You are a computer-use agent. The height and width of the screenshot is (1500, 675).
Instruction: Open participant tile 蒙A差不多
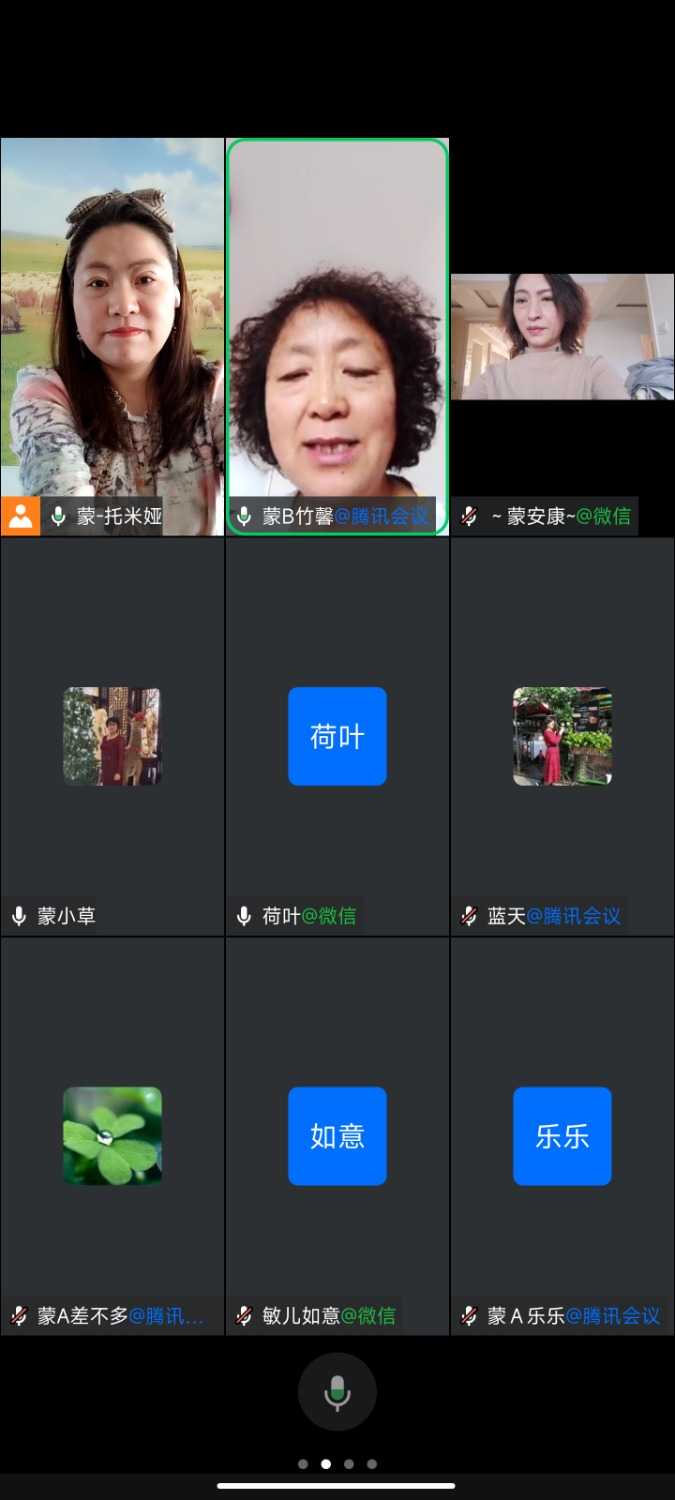tap(112, 1136)
